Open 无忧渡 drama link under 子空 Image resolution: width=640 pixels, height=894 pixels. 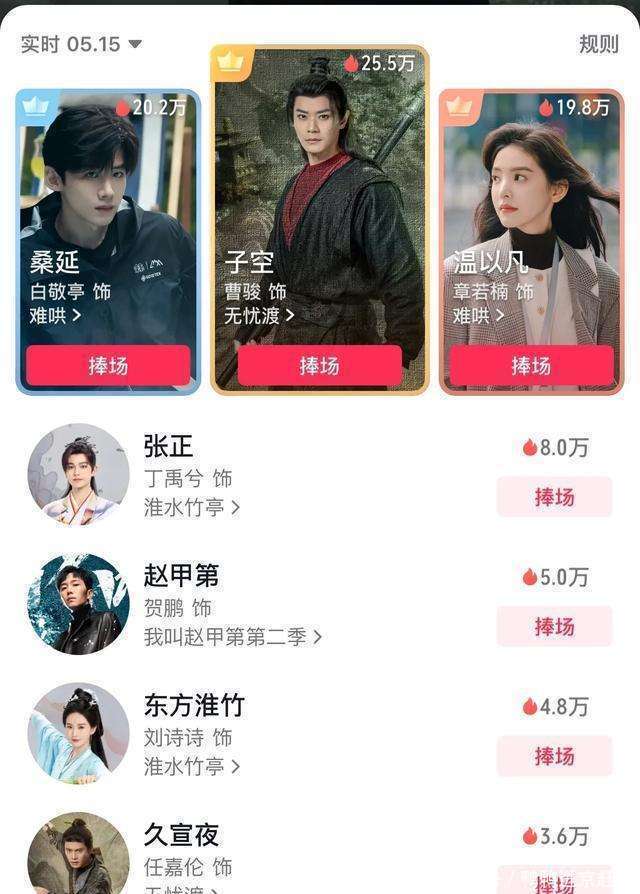point(260,315)
